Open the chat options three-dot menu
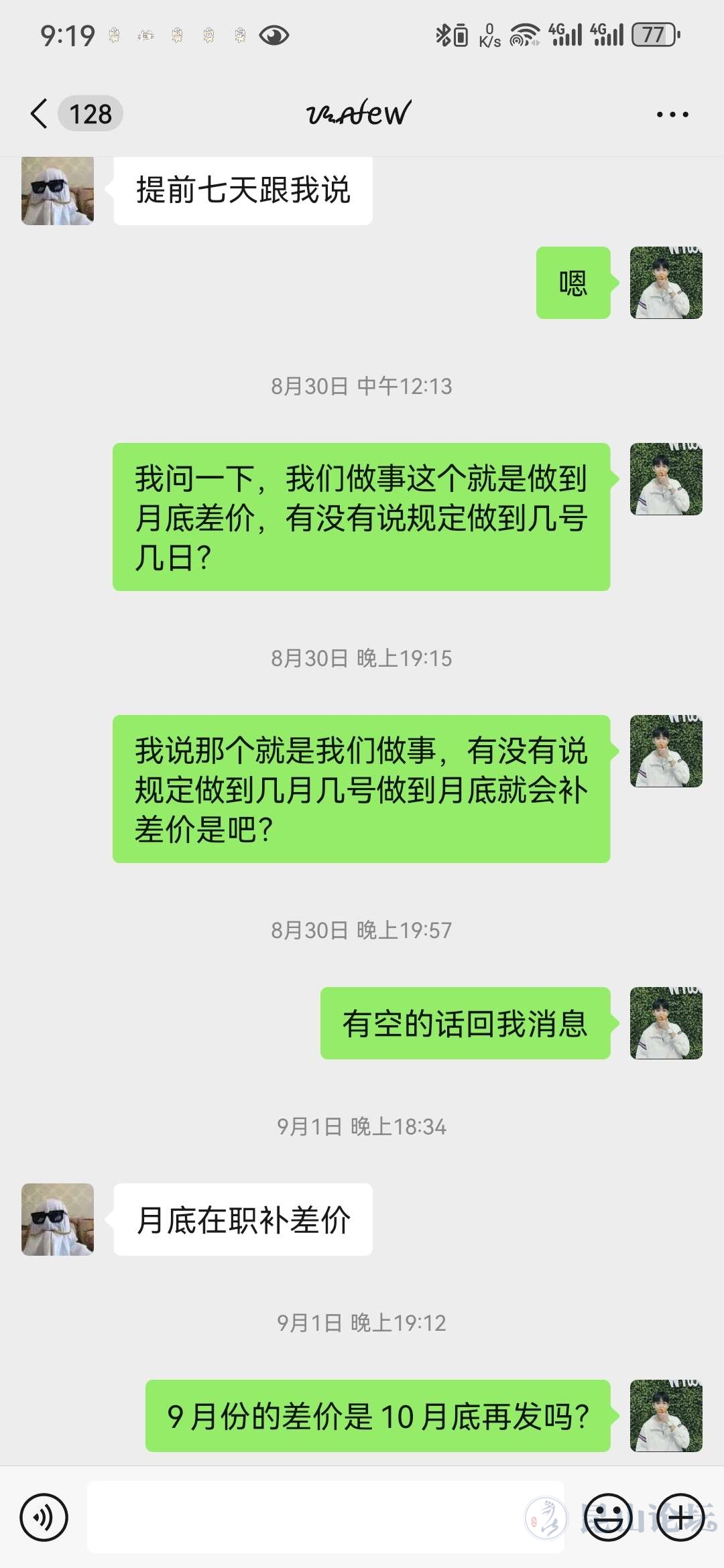Image resolution: width=724 pixels, height=1568 pixels. click(672, 115)
